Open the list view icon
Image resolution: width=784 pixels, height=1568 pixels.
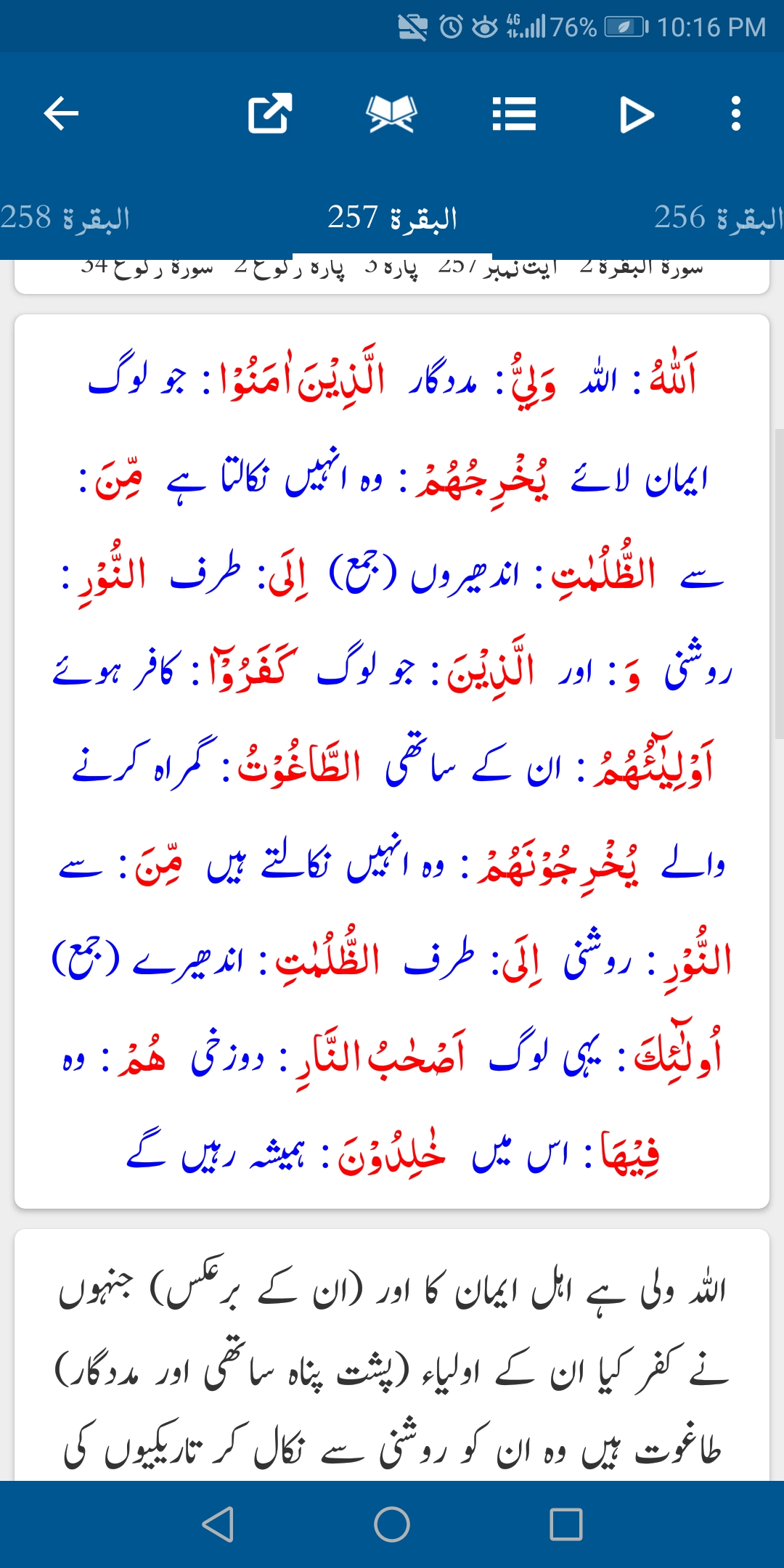click(x=514, y=114)
